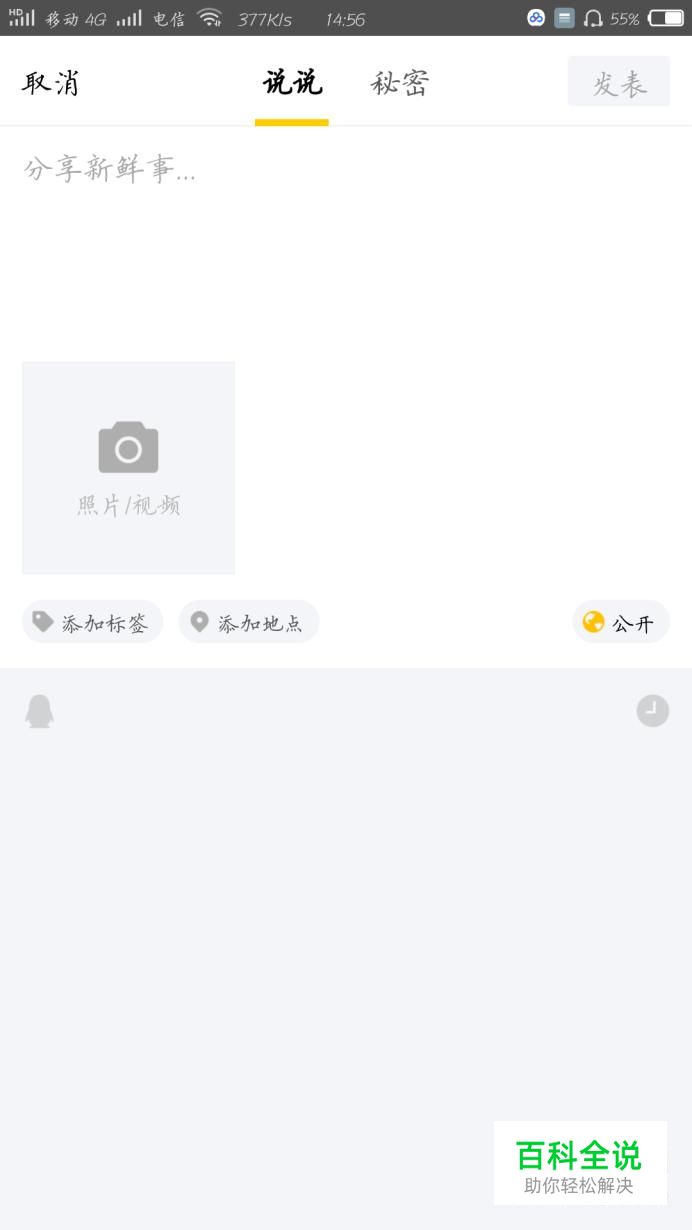
Task: Focus the 分享新鲜事 text field
Action: (x=346, y=240)
